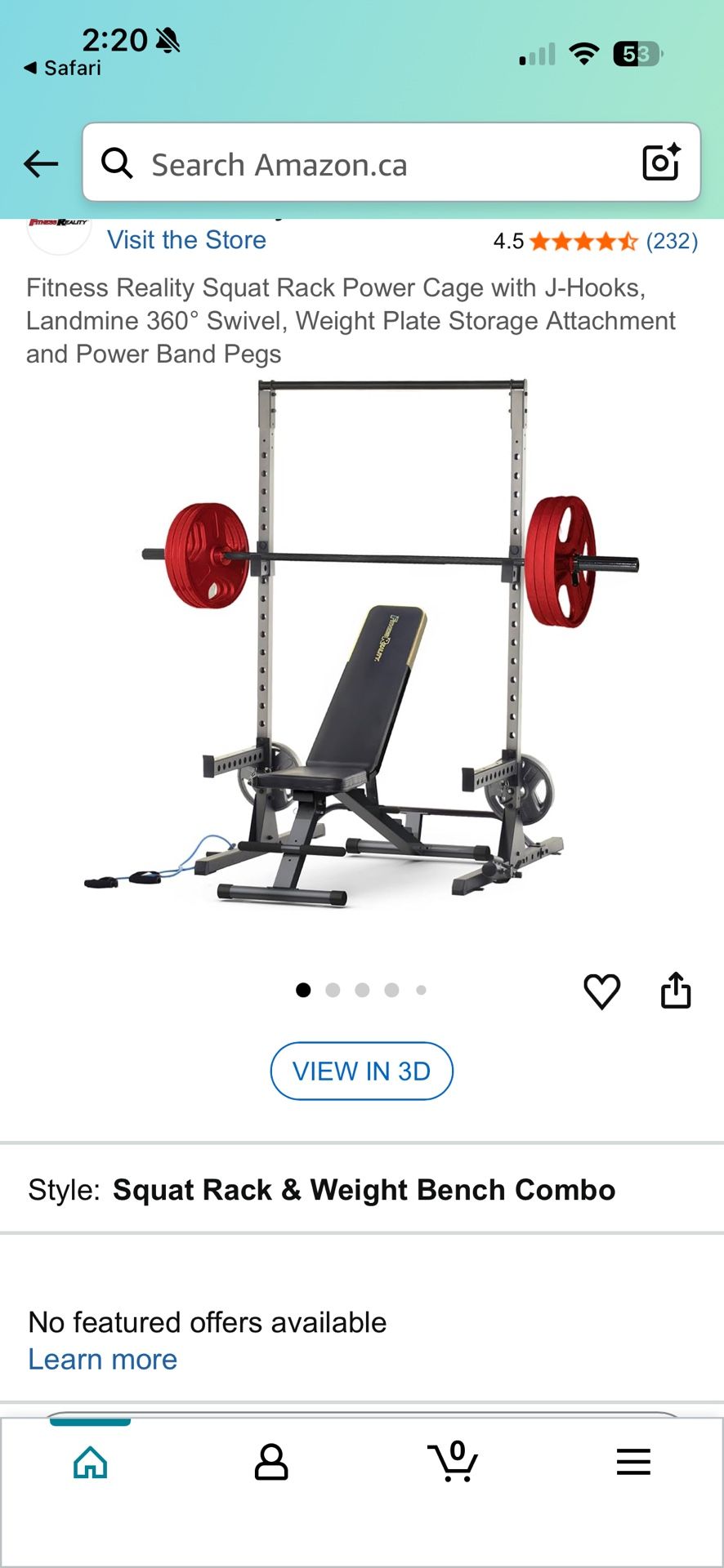The height and width of the screenshot is (1568, 724).
Task: Select the third carousel dot
Action: tap(362, 990)
